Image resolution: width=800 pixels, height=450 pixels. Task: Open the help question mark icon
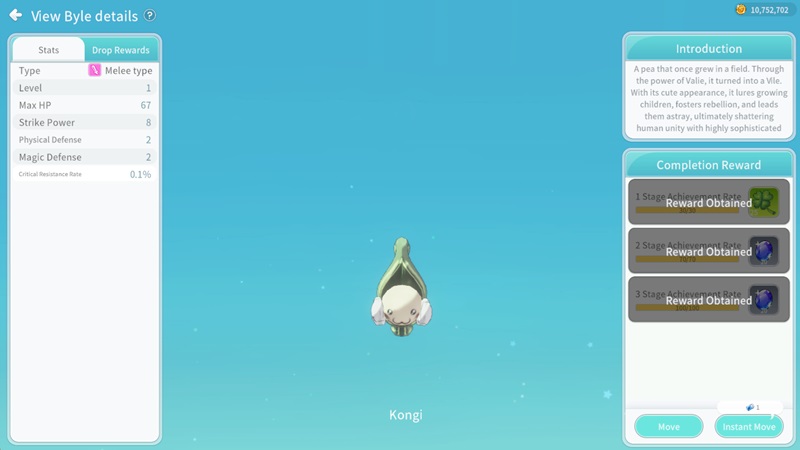click(150, 16)
